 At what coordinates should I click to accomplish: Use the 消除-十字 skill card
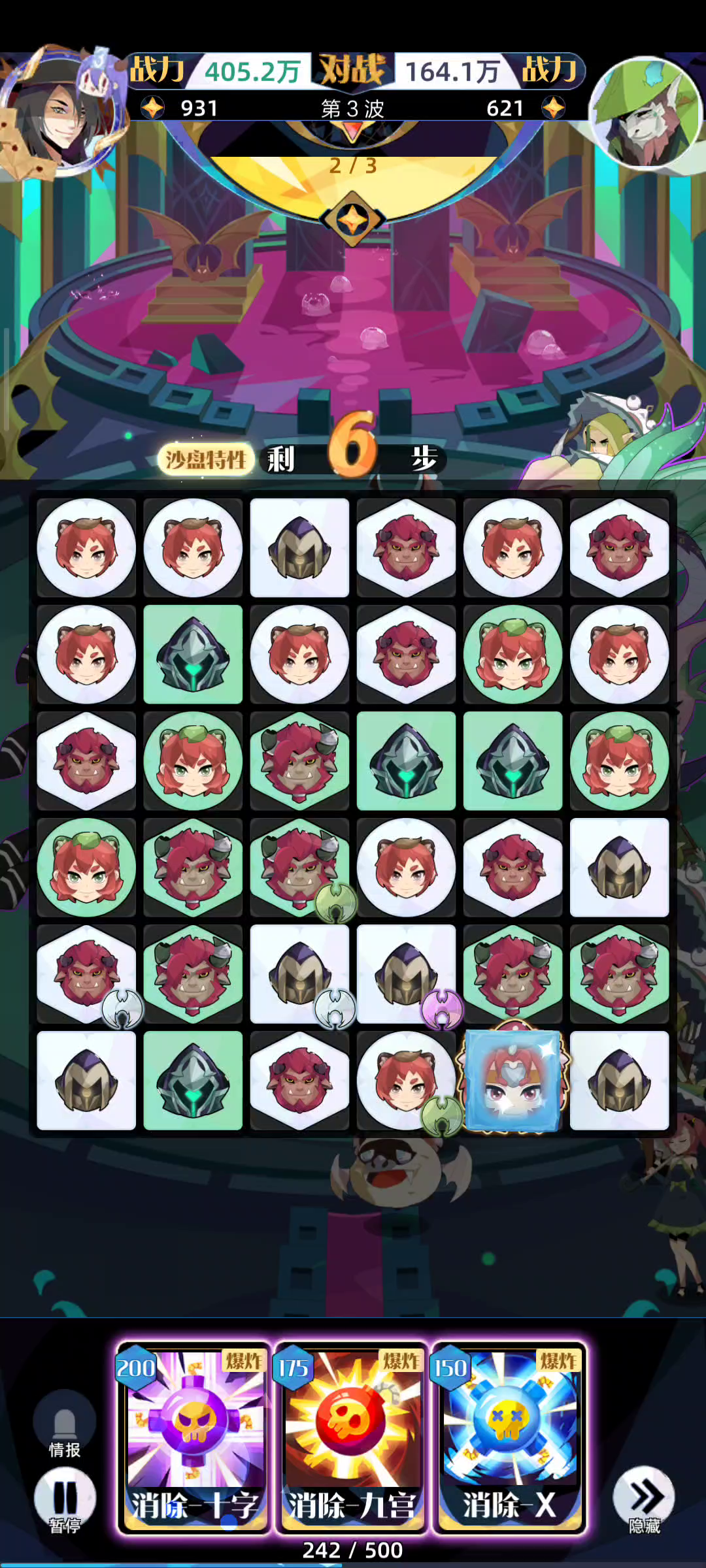tap(193, 1437)
